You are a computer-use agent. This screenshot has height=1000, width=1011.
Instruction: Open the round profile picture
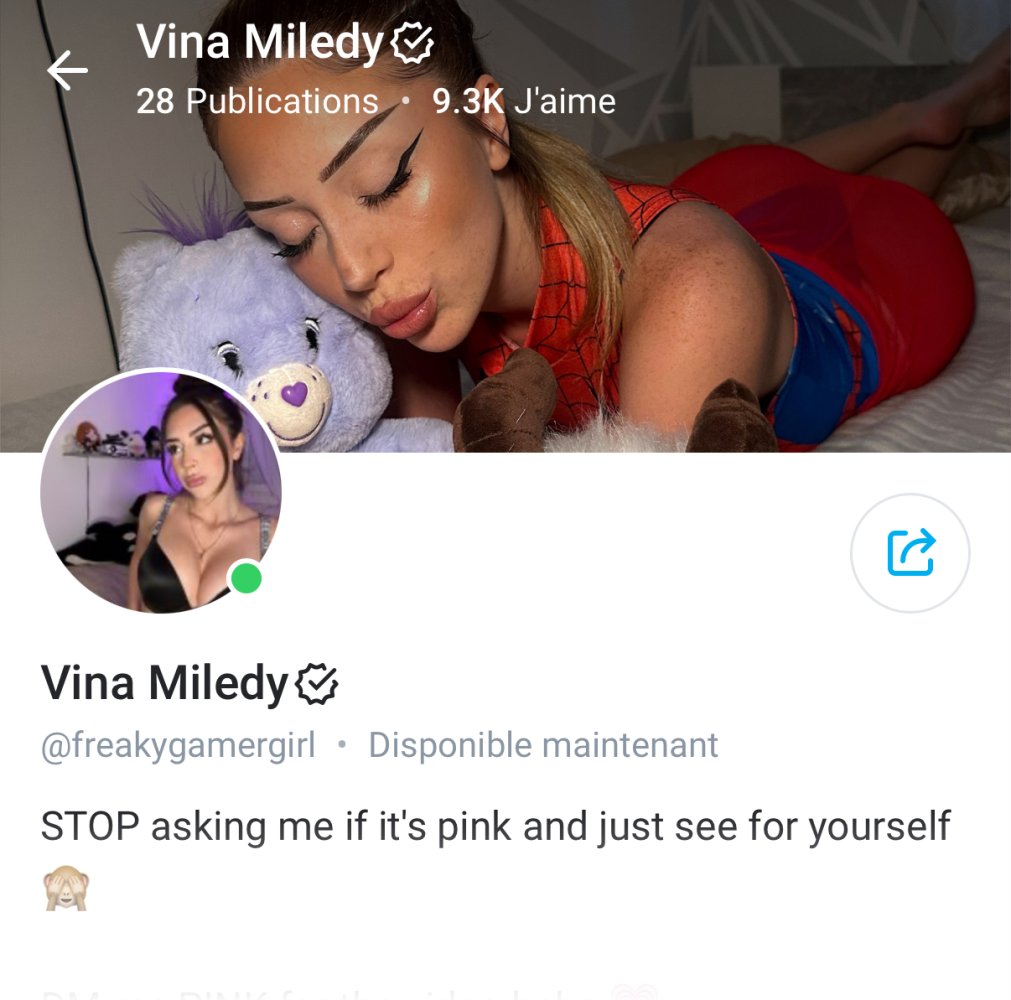click(160, 491)
